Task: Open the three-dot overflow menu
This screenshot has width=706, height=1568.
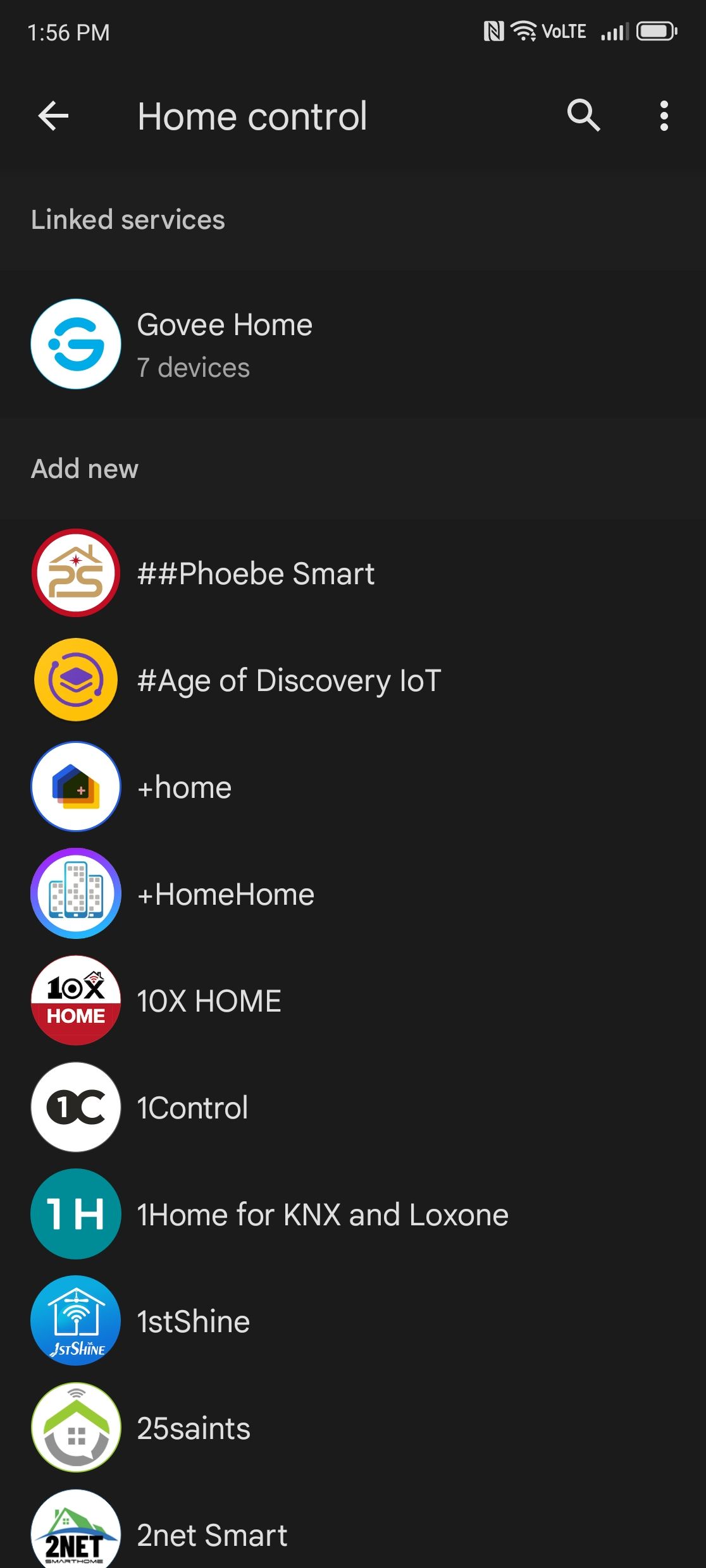Action: click(x=664, y=116)
